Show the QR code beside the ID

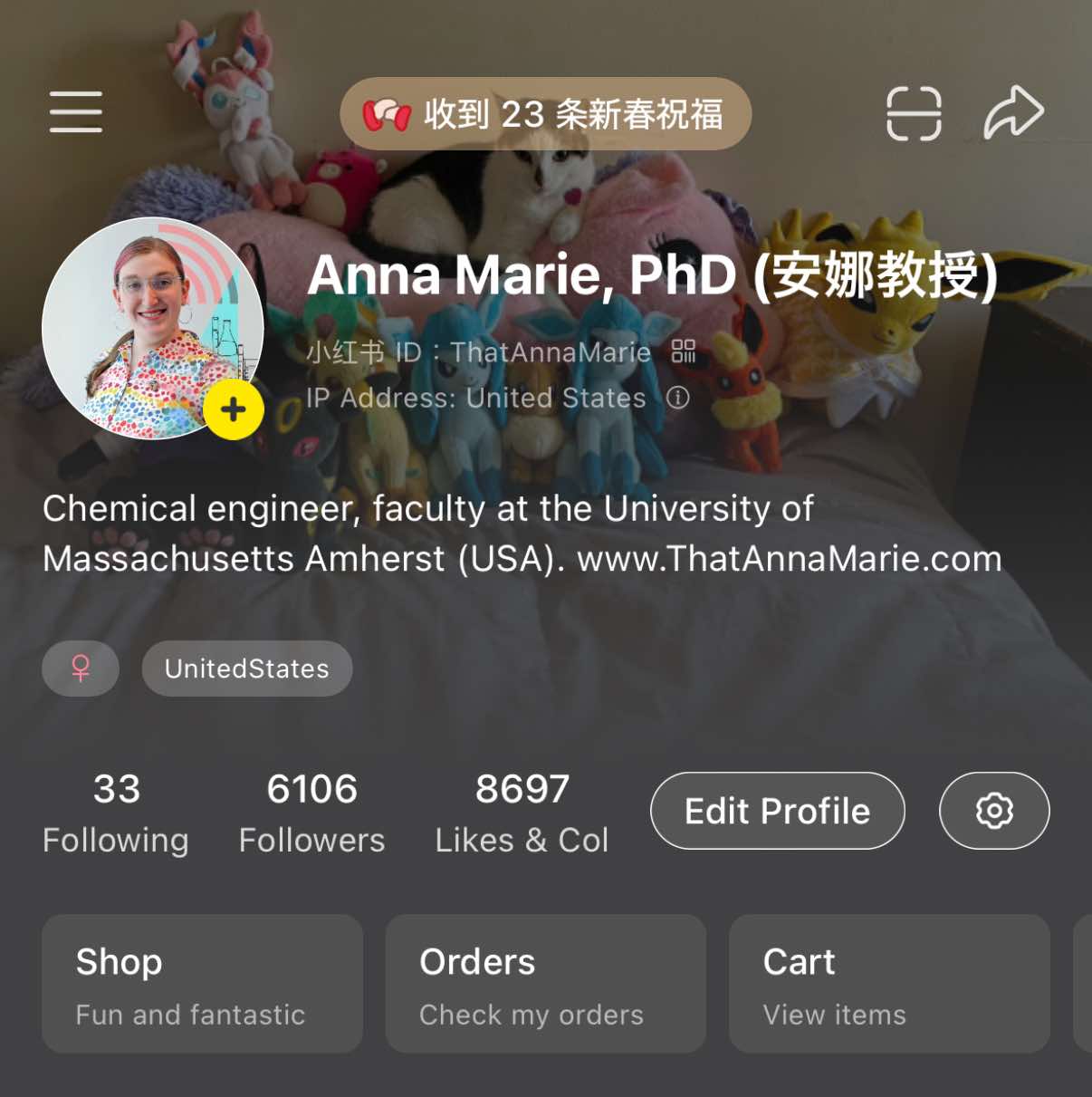tap(684, 351)
